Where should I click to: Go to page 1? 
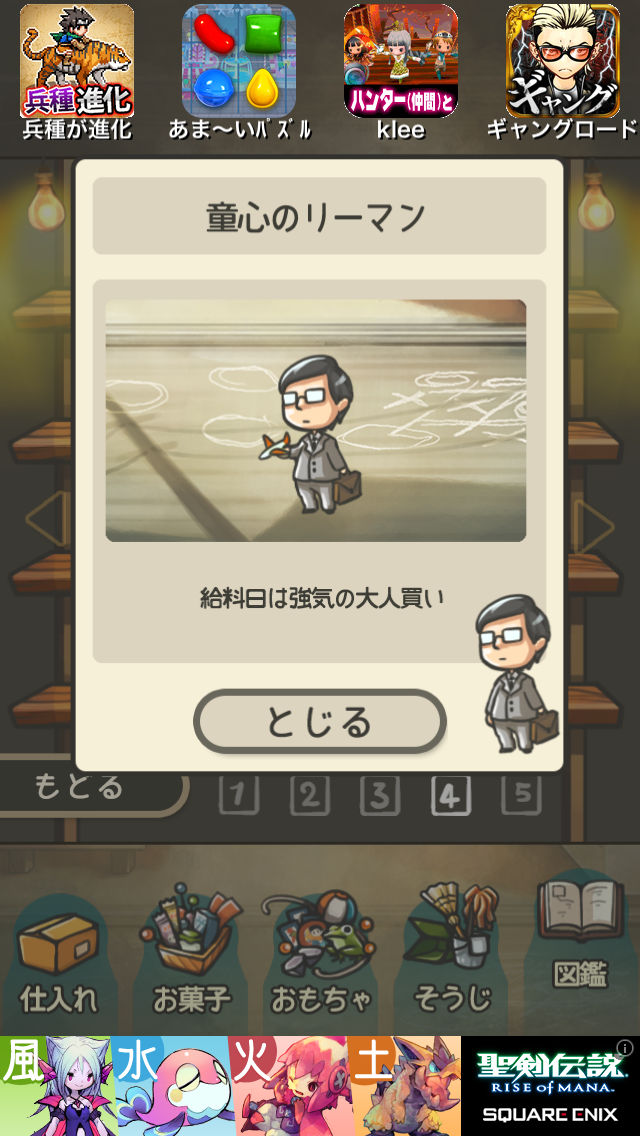pyautogui.click(x=238, y=796)
